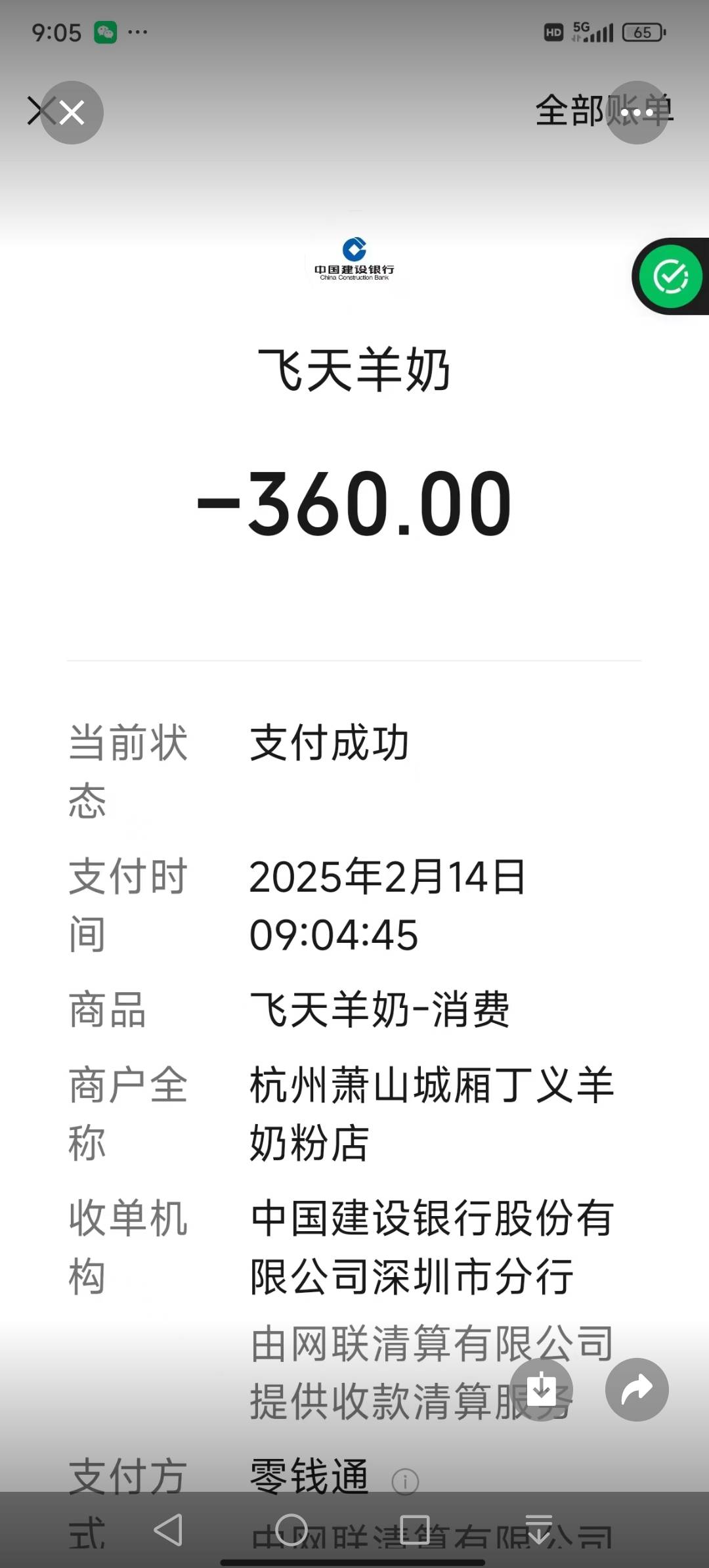
Task: Download this image to the phone
Action: [x=542, y=1389]
